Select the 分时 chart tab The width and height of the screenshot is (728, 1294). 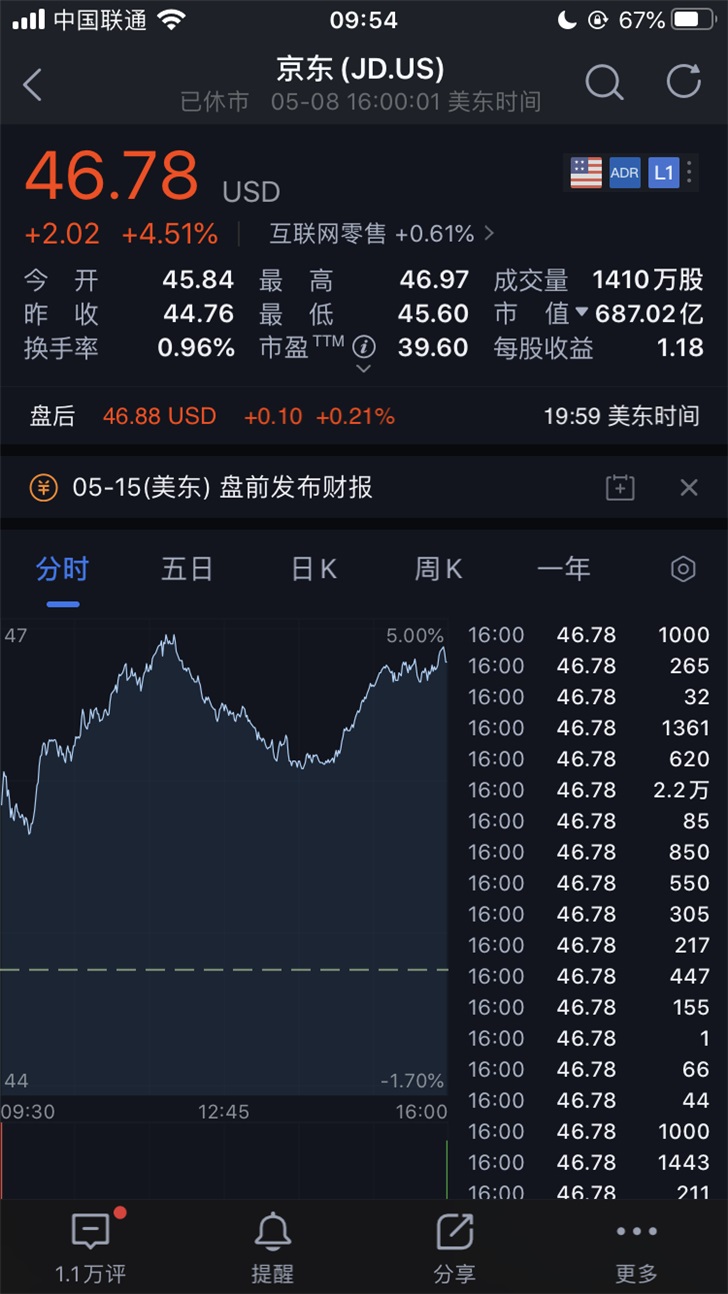coord(62,569)
